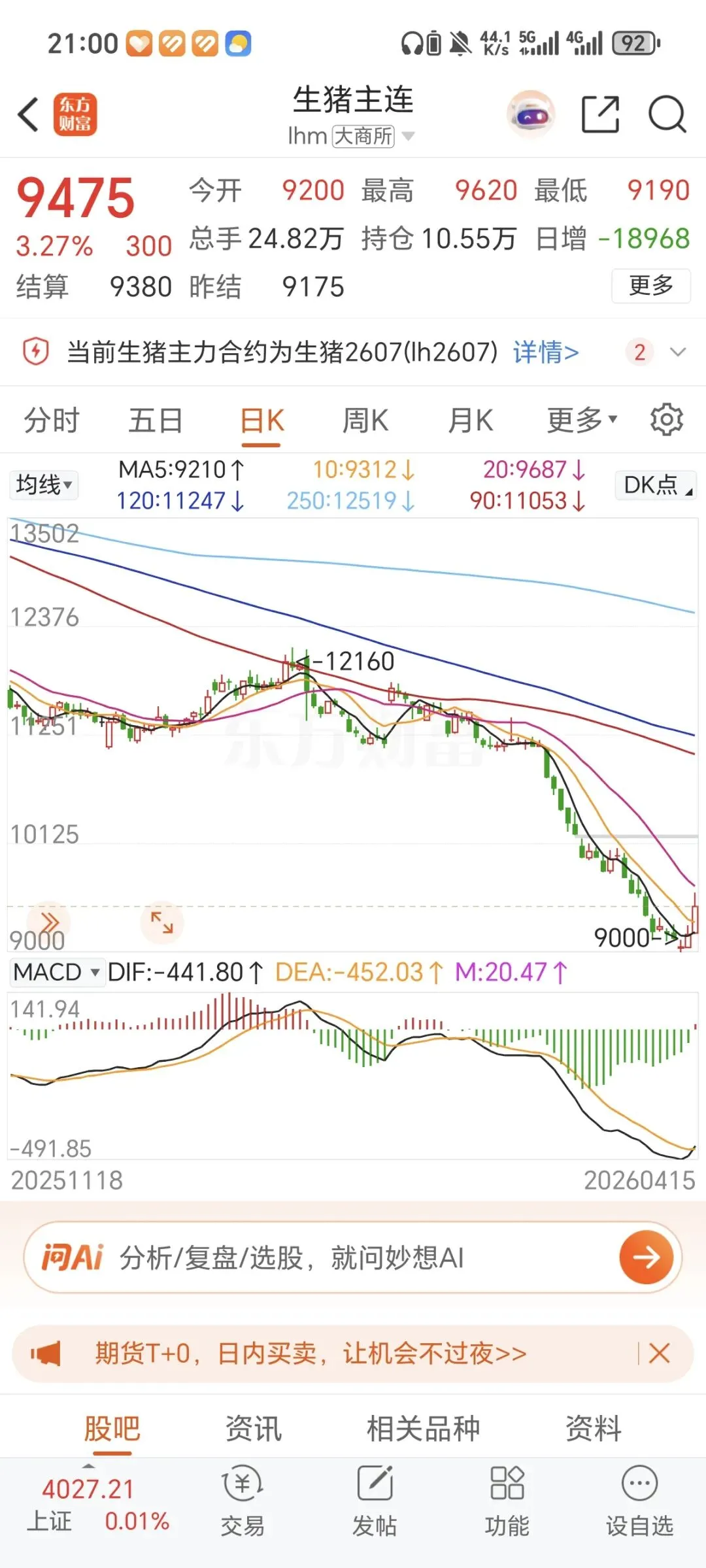
Task: Dismiss the 期货T+0 promo banner
Action: coord(659,1353)
